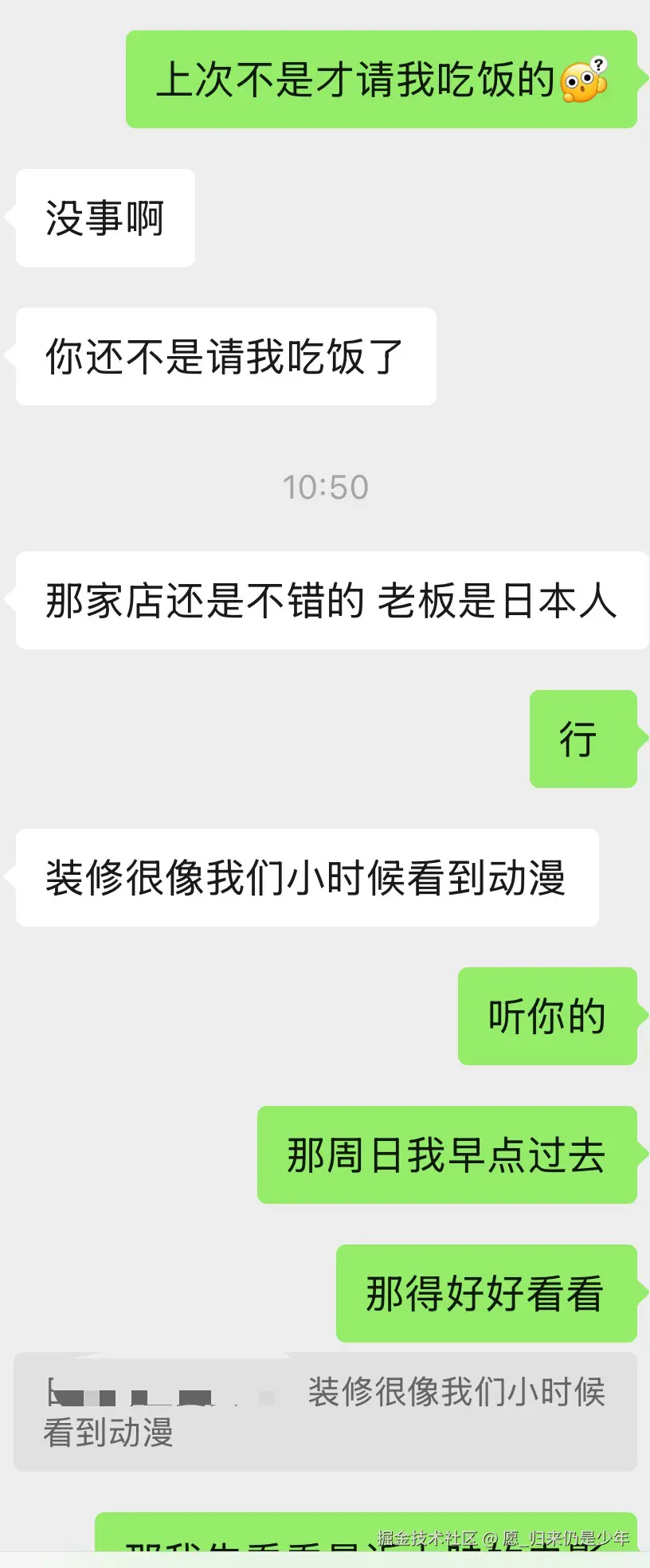Tap the "你还不是请我吃饭了" message

click(x=225, y=355)
